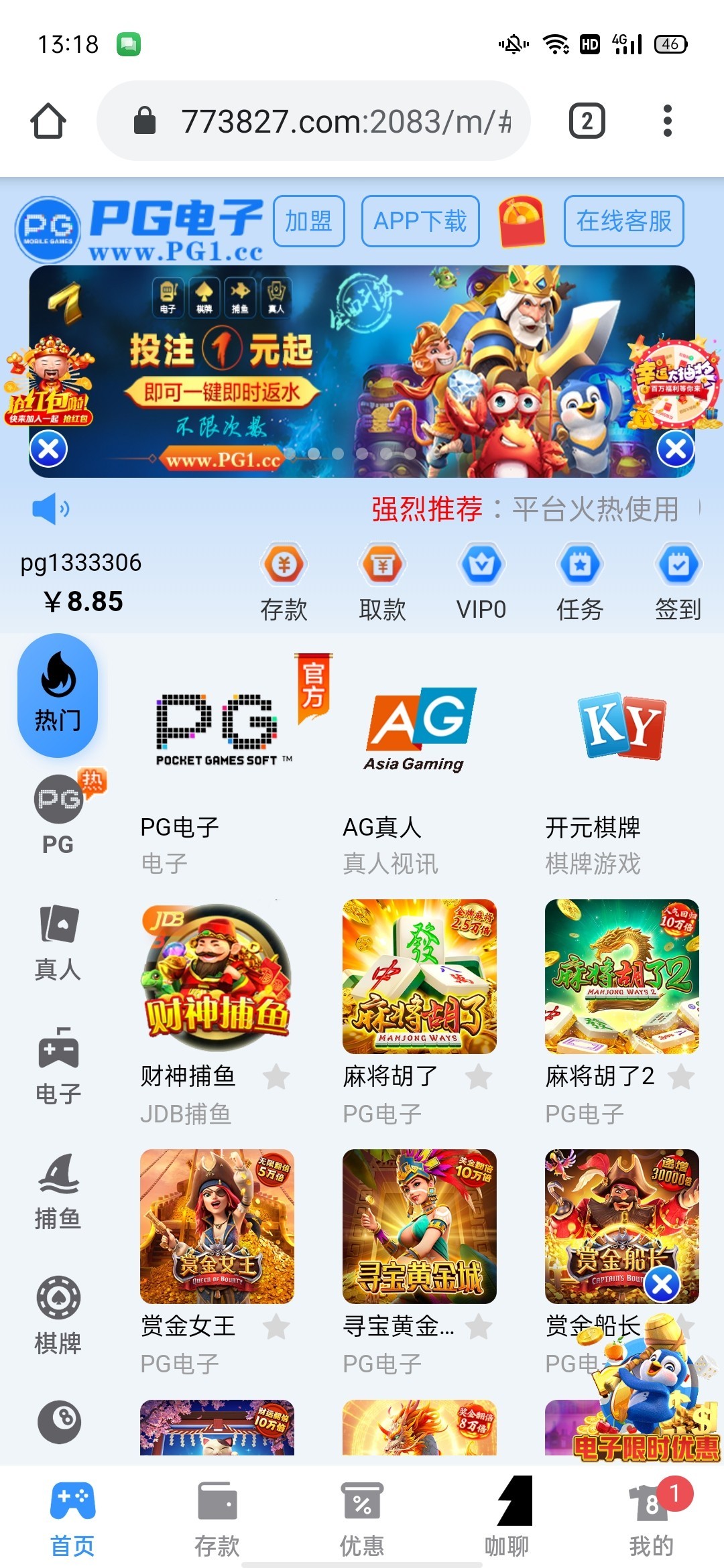Favorite the 麻将胡了 game star

[x=479, y=1077]
